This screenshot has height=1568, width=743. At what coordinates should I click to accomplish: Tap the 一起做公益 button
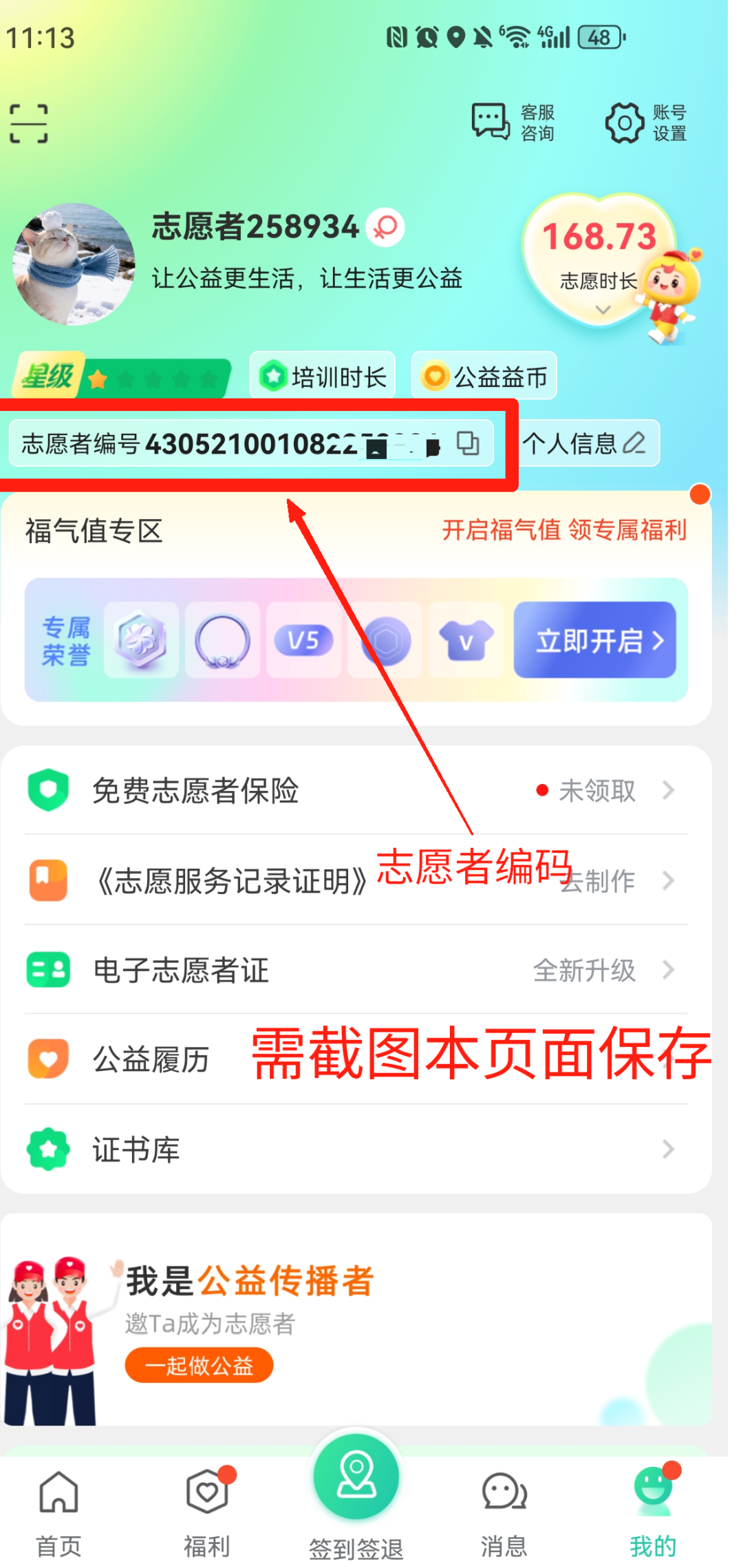(199, 1366)
